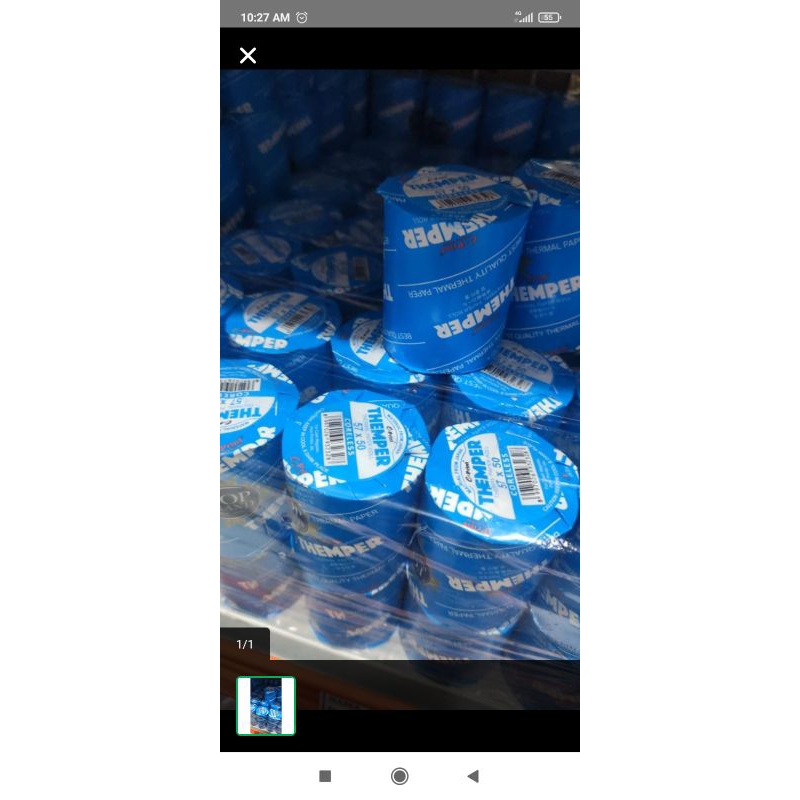Go to the home screen
Image resolution: width=800 pixels, height=800 pixels.
coord(400,776)
